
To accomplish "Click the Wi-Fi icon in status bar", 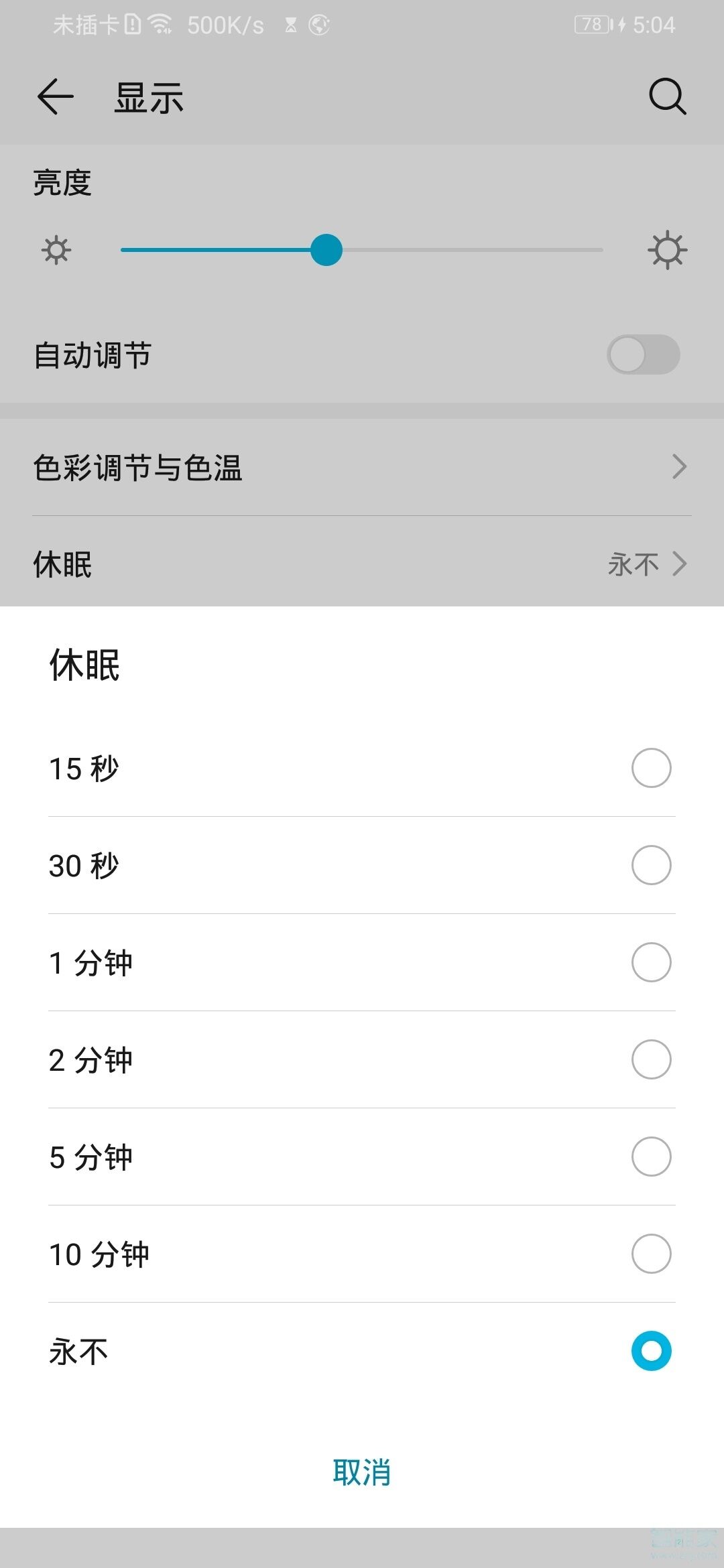I will tap(159, 25).
